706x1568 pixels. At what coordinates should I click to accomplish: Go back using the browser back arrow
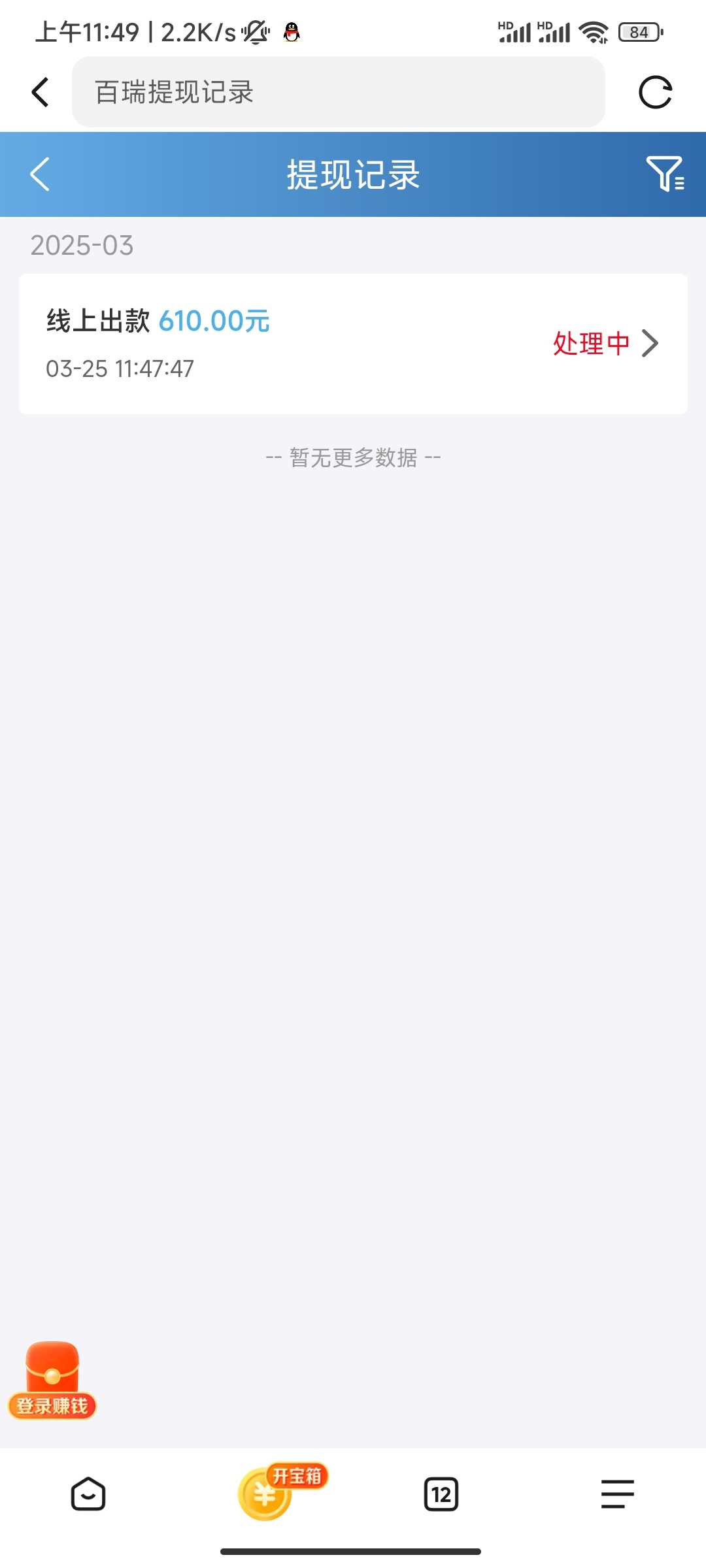tap(41, 92)
